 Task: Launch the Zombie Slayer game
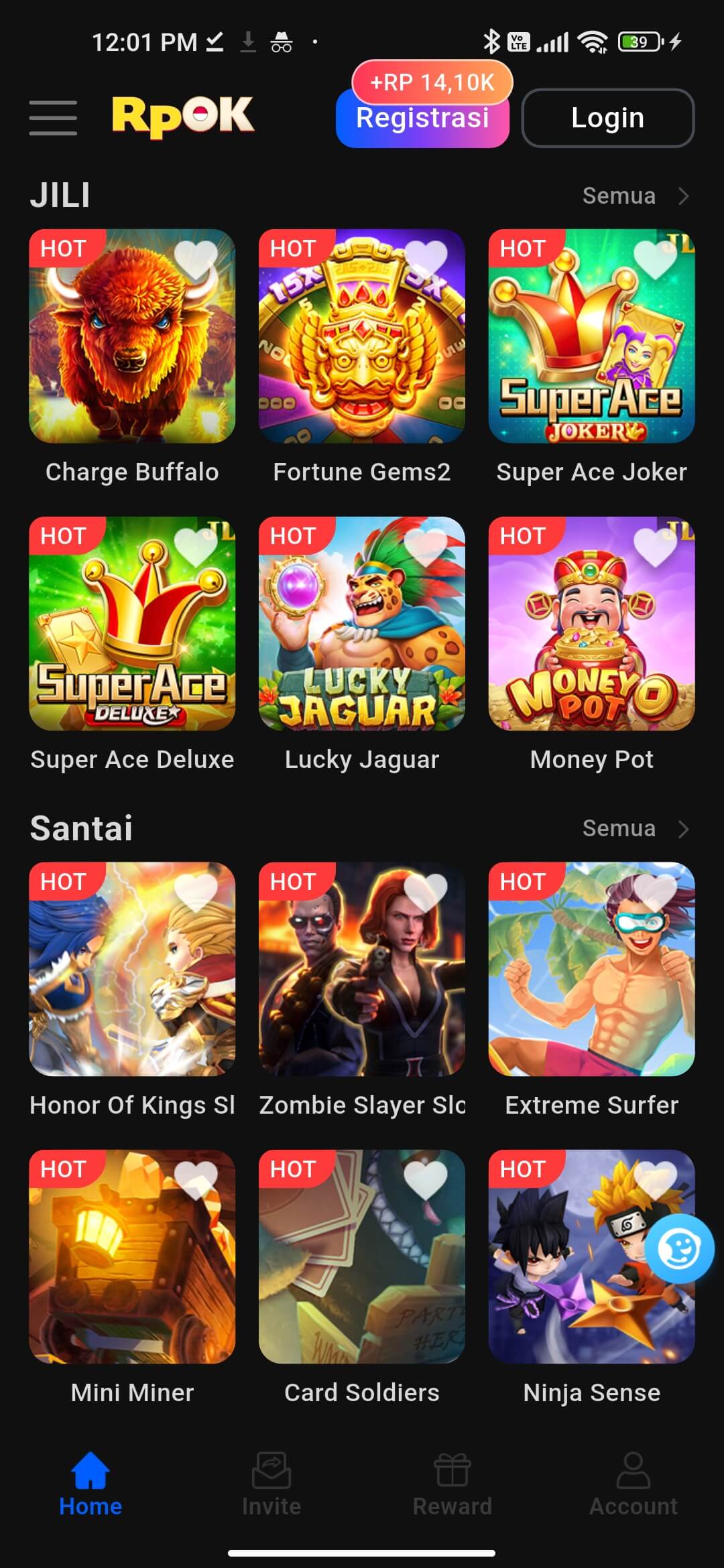click(x=362, y=969)
